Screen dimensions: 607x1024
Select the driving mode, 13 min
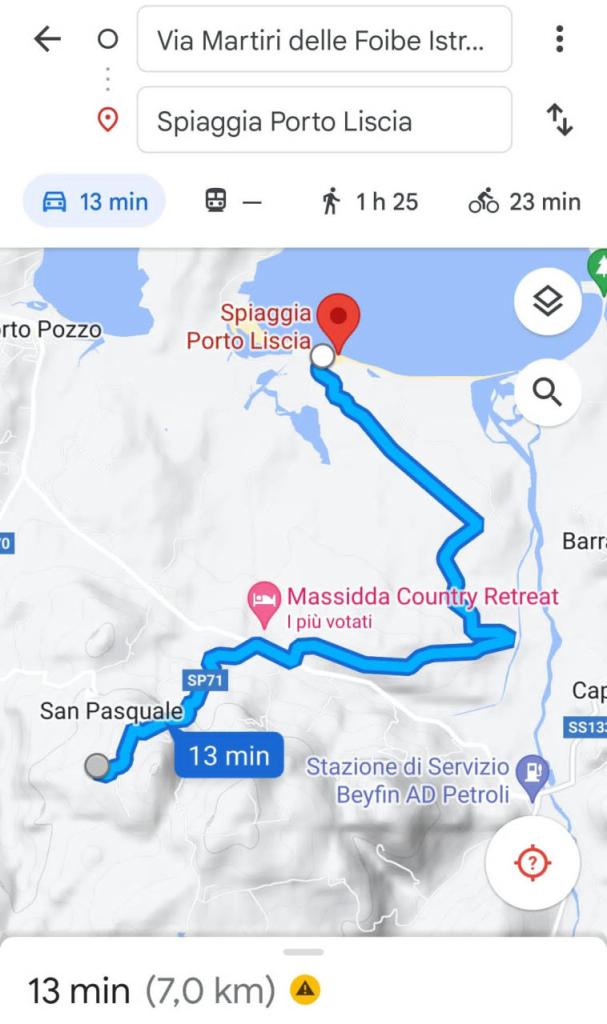pos(95,202)
